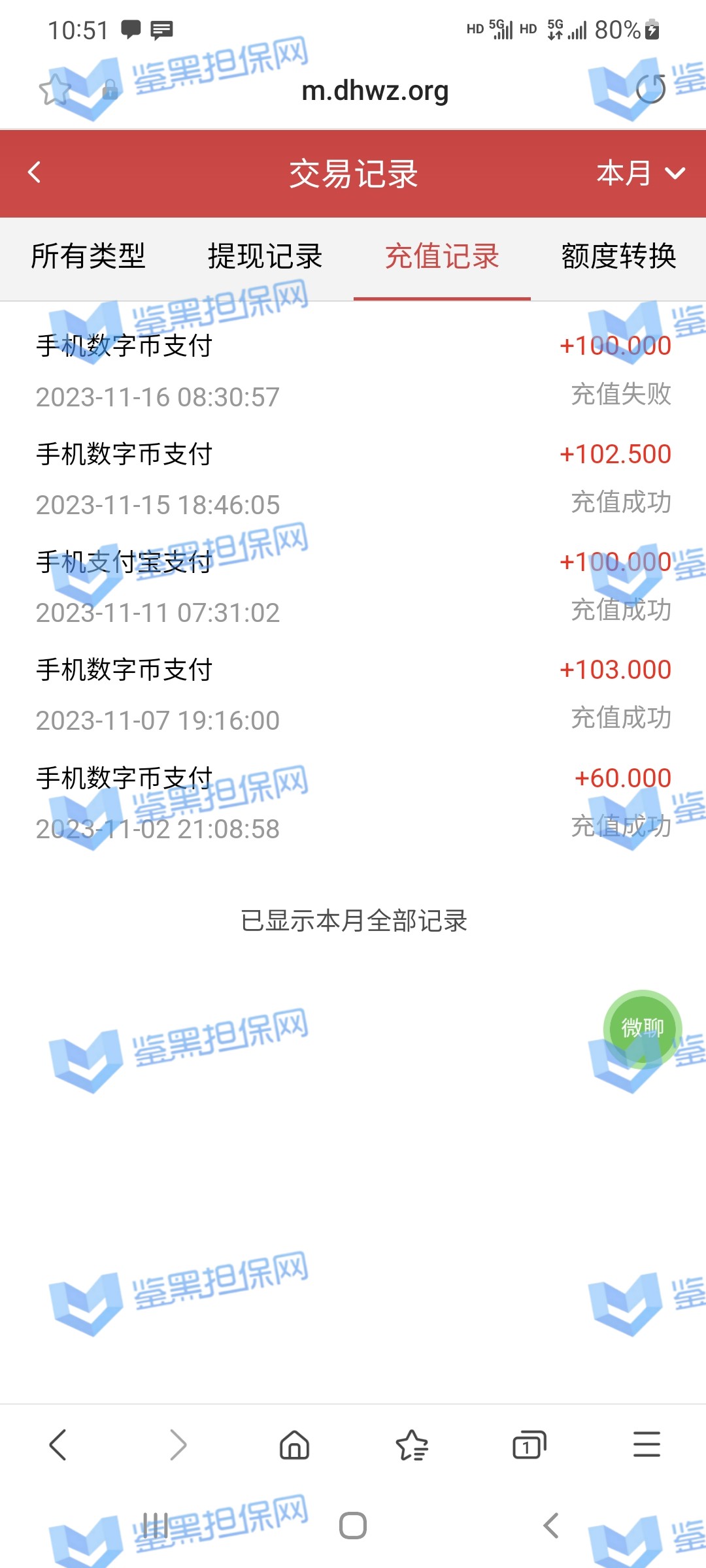Reload the page with the refresh icon
The width and height of the screenshot is (706, 1568).
click(650, 90)
